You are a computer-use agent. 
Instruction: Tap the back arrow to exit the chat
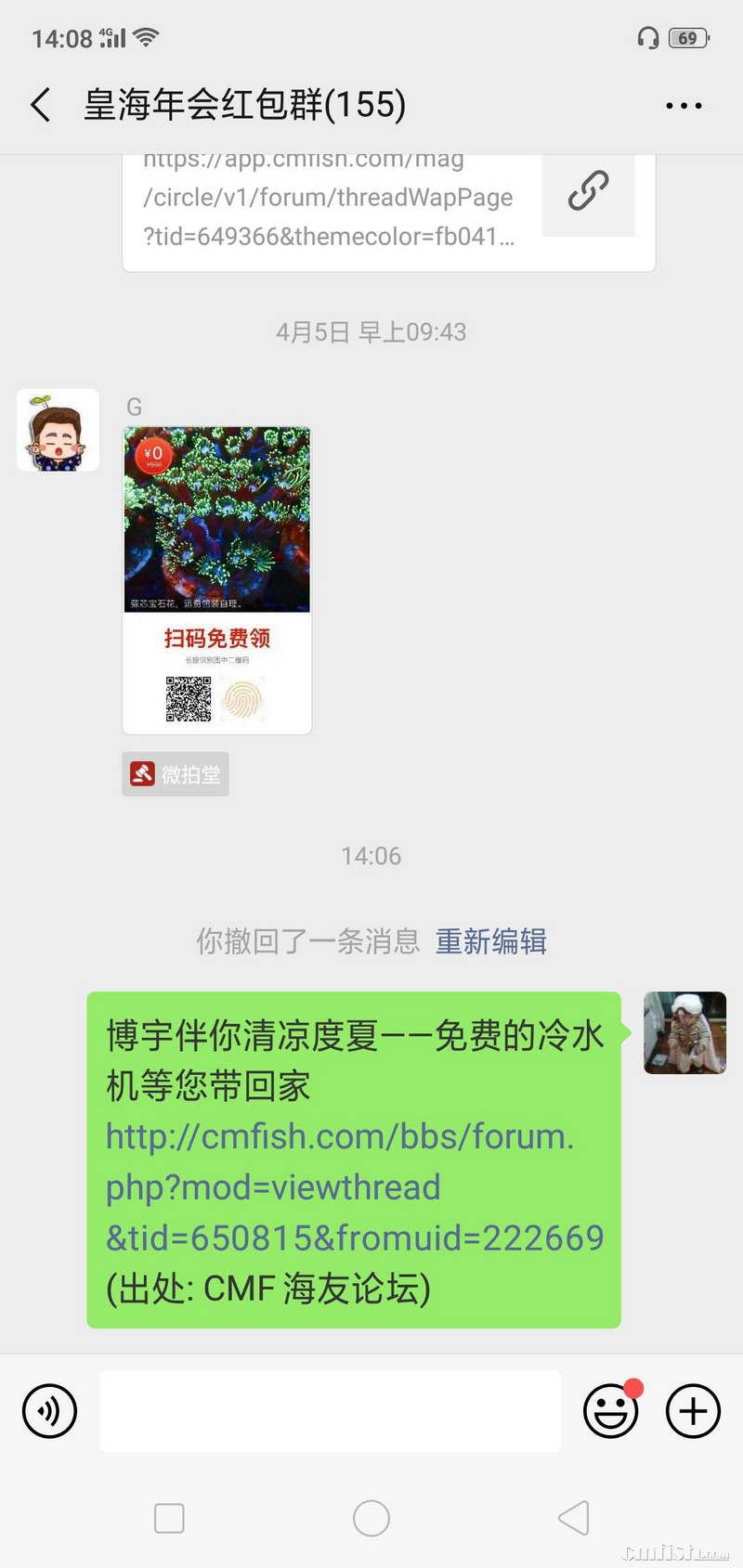click(x=39, y=105)
